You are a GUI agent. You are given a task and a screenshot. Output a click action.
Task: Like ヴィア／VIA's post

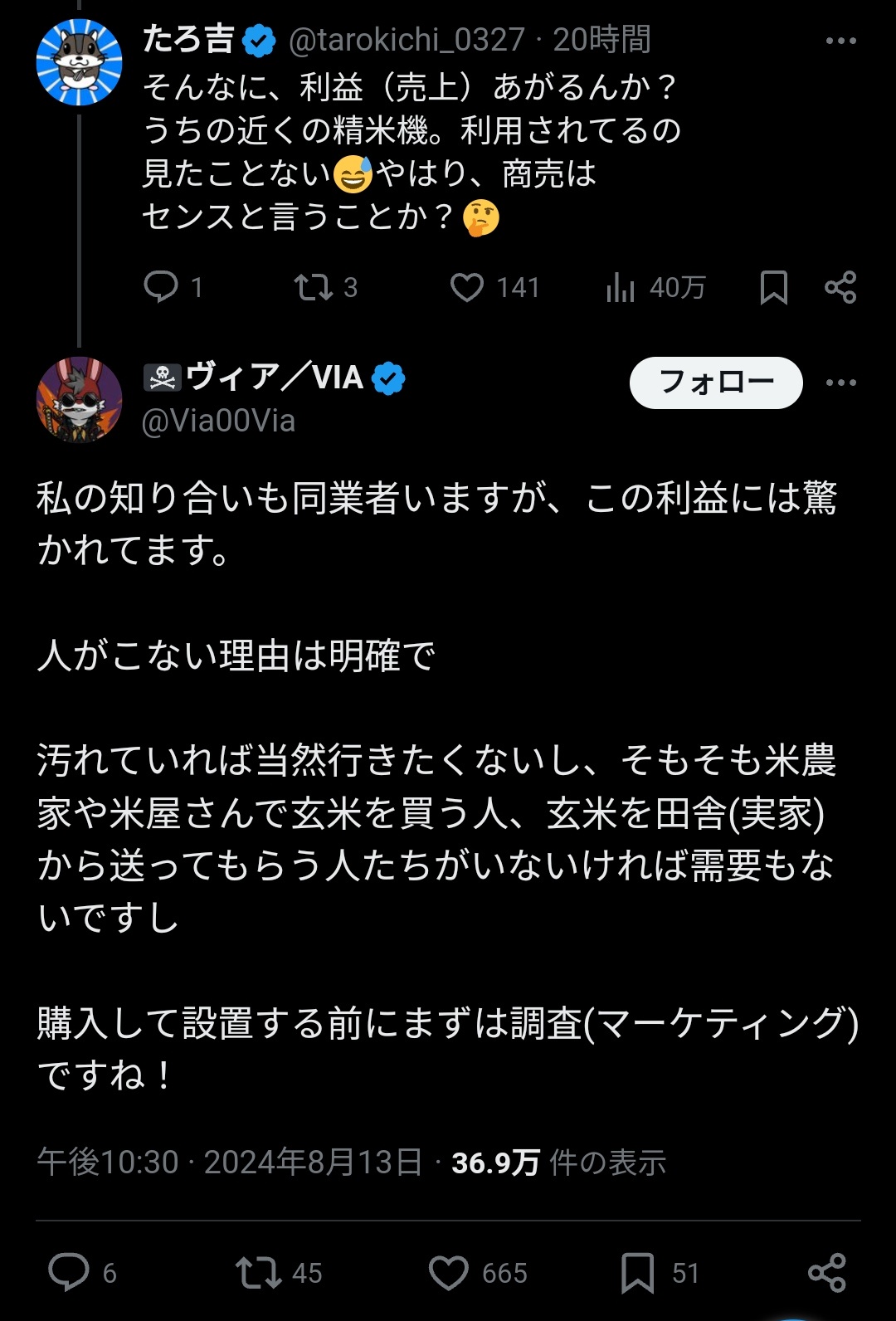pyautogui.click(x=449, y=1272)
